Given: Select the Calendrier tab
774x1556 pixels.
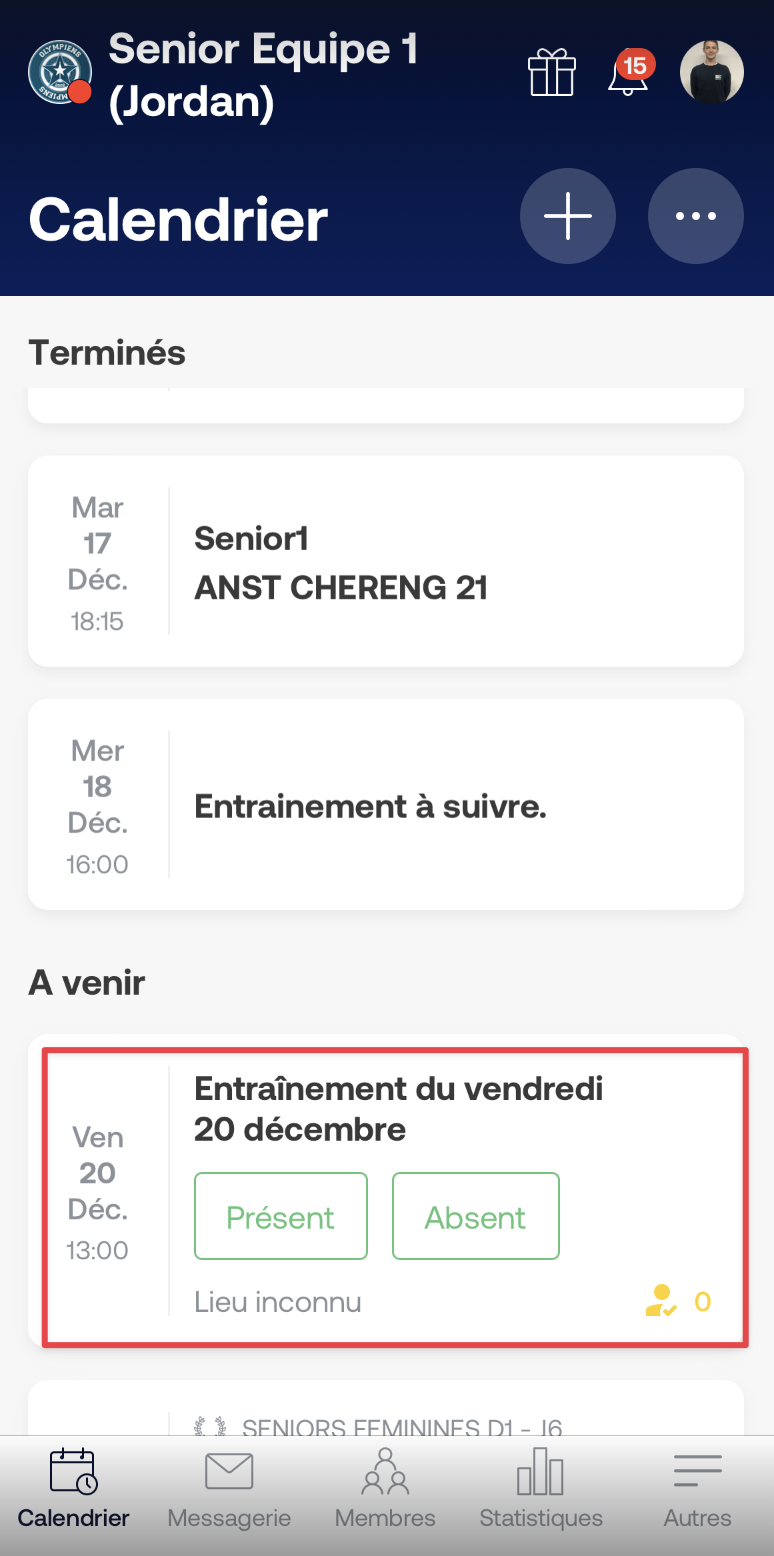Looking at the screenshot, I should click(74, 1490).
